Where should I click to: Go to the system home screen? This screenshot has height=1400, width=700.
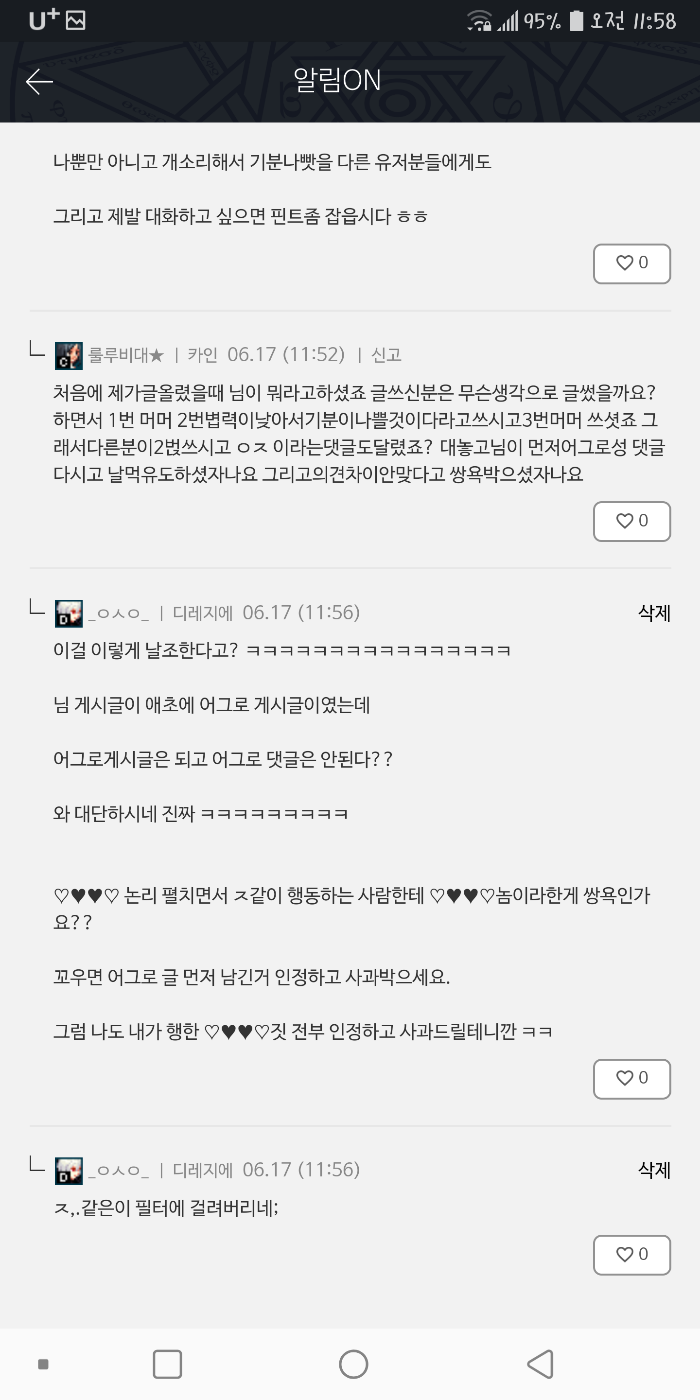pos(353,1364)
